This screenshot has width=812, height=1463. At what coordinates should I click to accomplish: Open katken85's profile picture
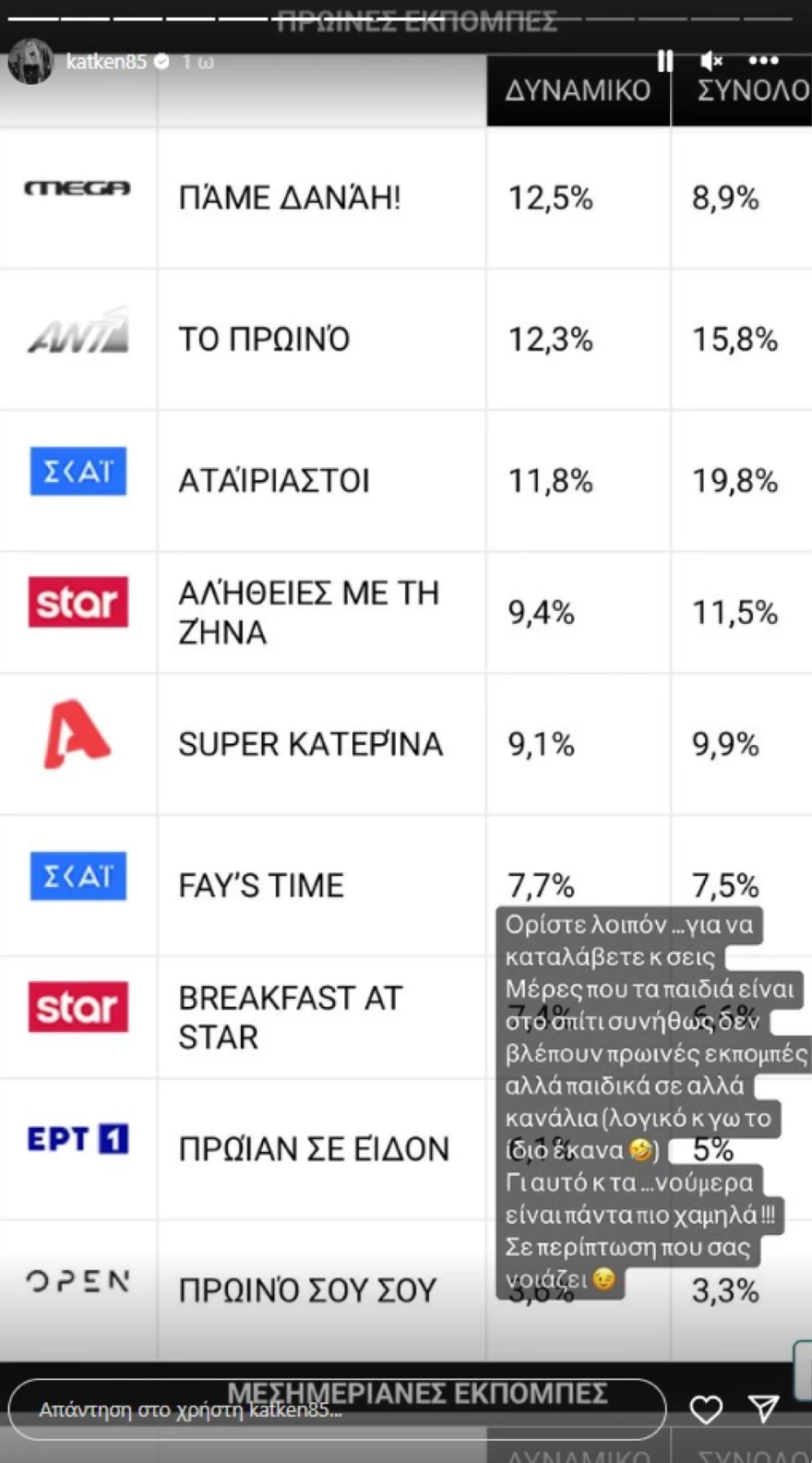[x=30, y=62]
